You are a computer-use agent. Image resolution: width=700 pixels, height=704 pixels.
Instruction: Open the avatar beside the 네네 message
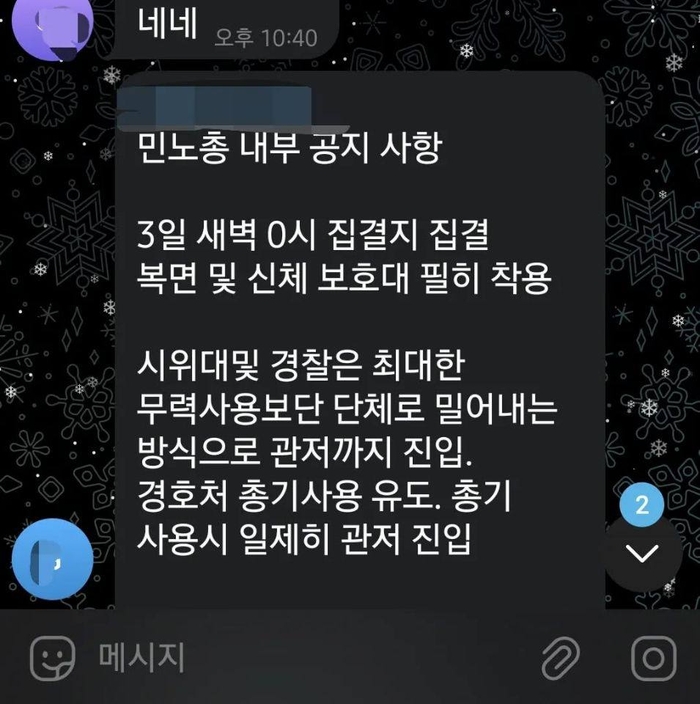coord(51,22)
